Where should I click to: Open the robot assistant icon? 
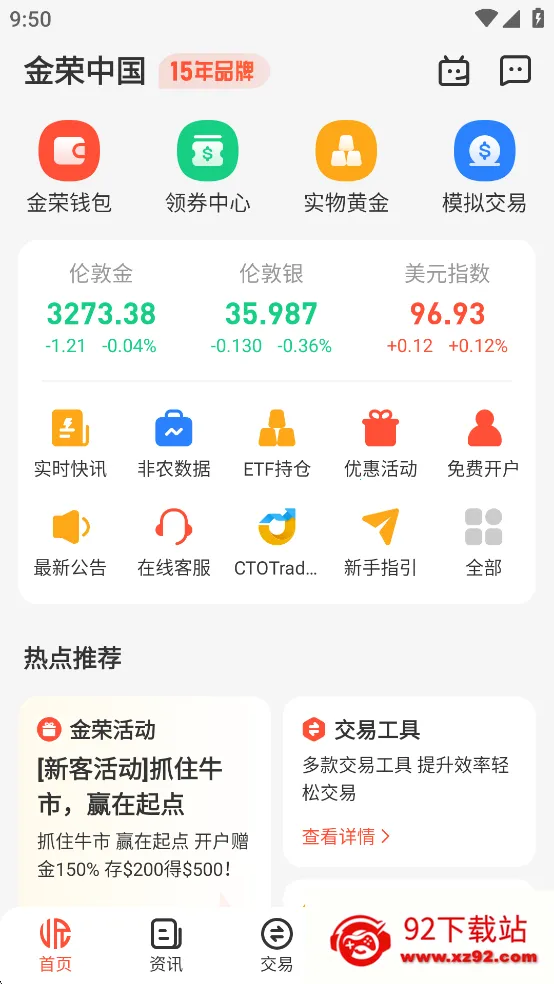pos(454,70)
